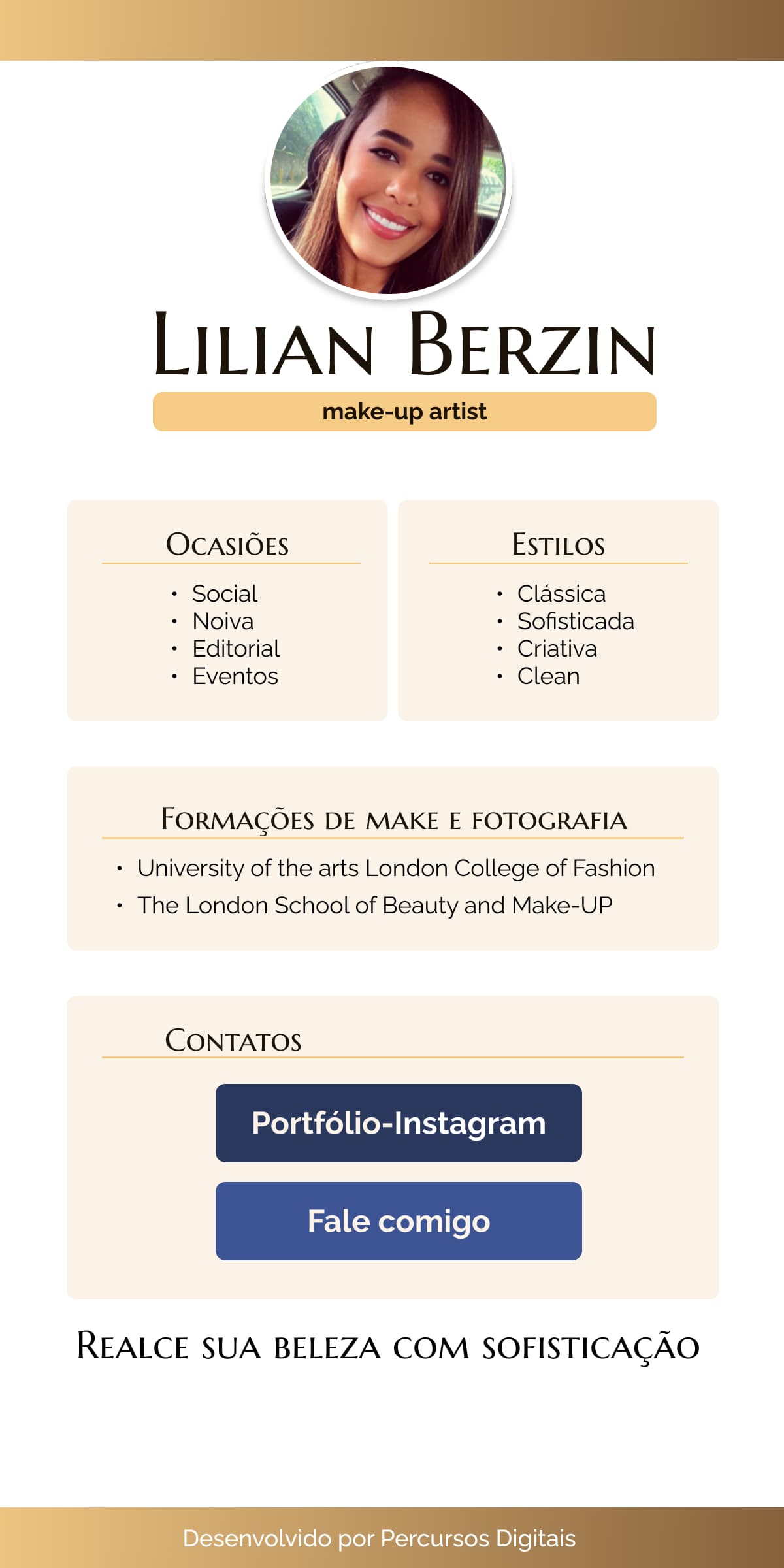
Task: Tap the Fale comigo button
Action: (399, 1221)
